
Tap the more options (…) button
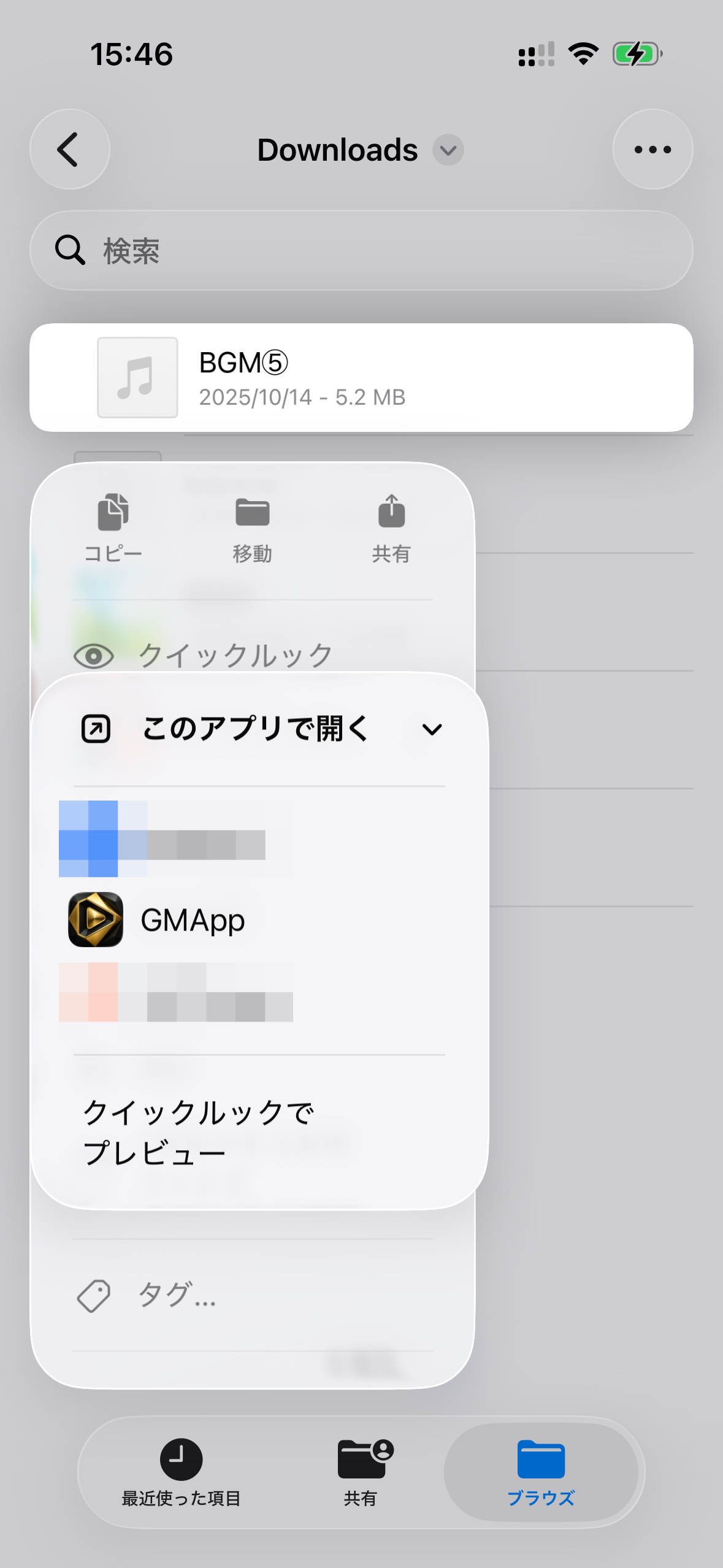pos(652,149)
